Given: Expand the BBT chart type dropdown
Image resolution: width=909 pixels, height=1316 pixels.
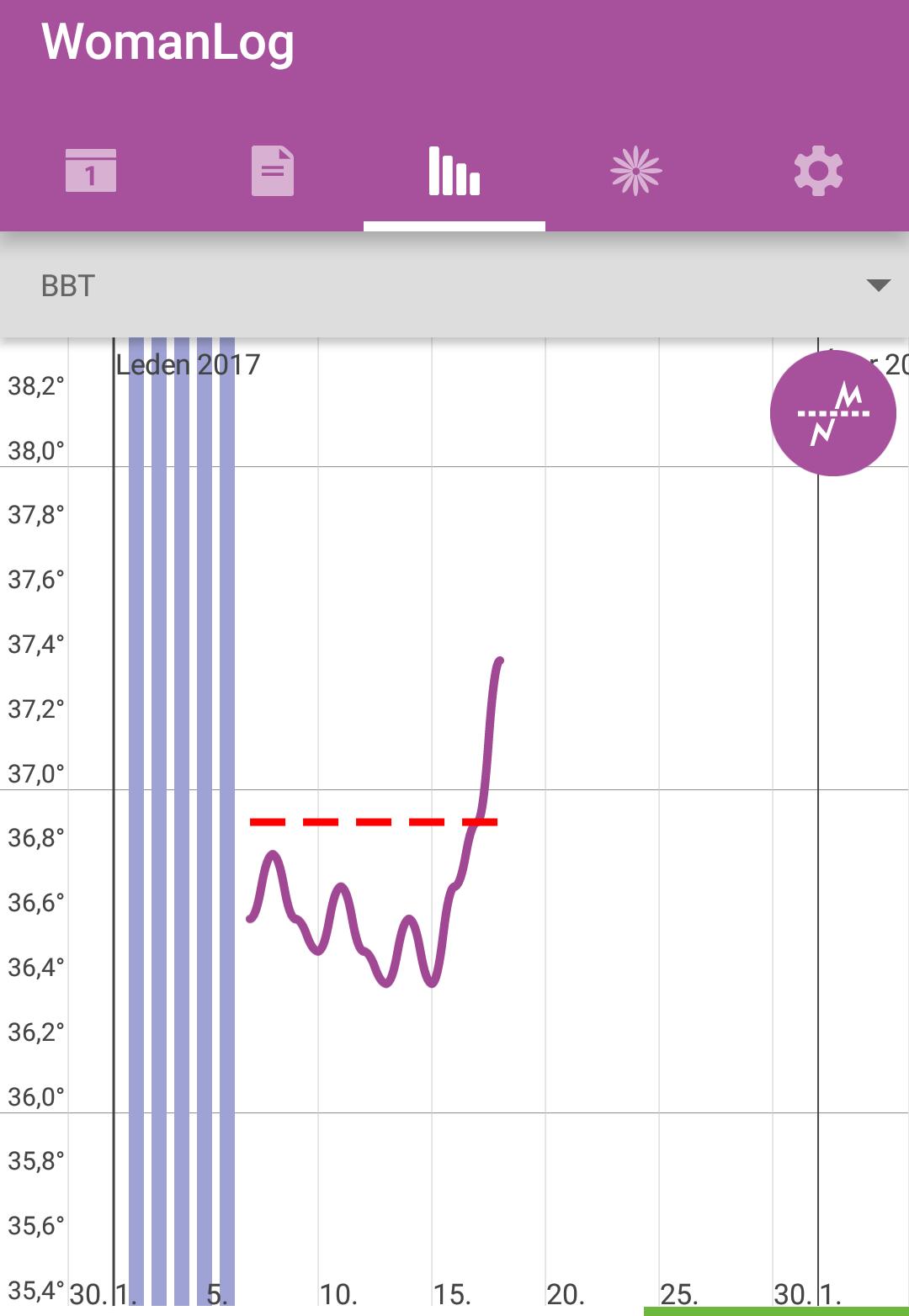Looking at the screenshot, I should click(x=878, y=285).
